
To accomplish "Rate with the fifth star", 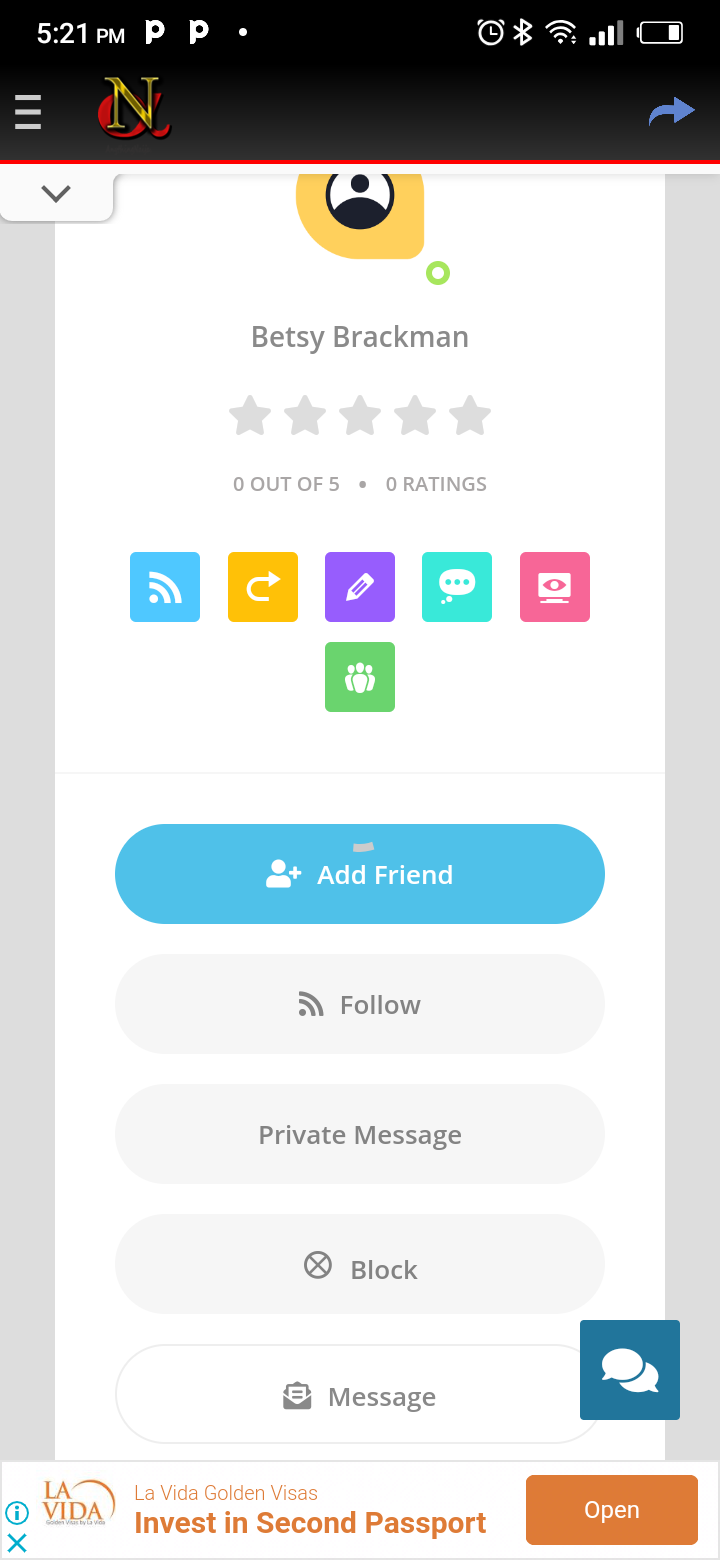I will point(470,415).
